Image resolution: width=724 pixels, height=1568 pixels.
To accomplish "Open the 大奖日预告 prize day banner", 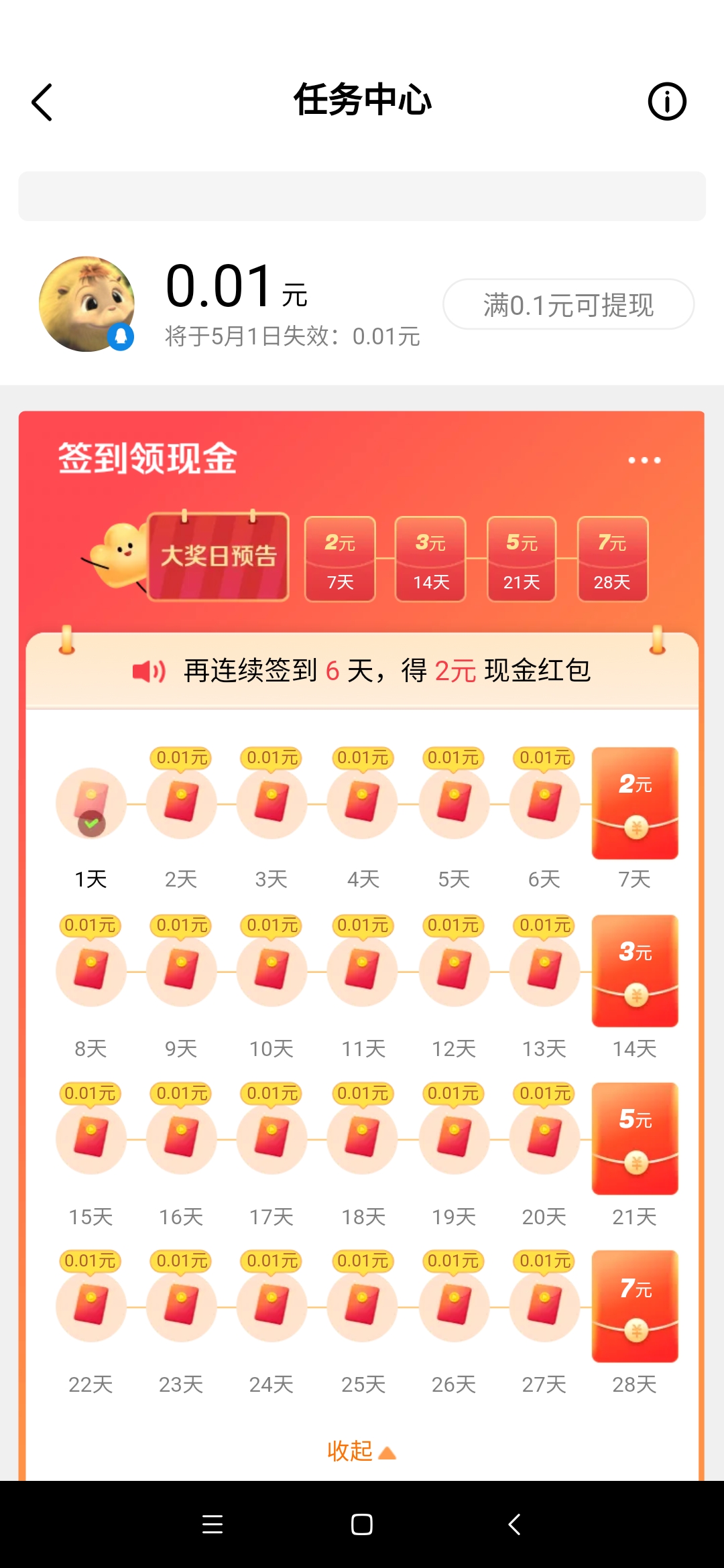I will click(x=218, y=556).
